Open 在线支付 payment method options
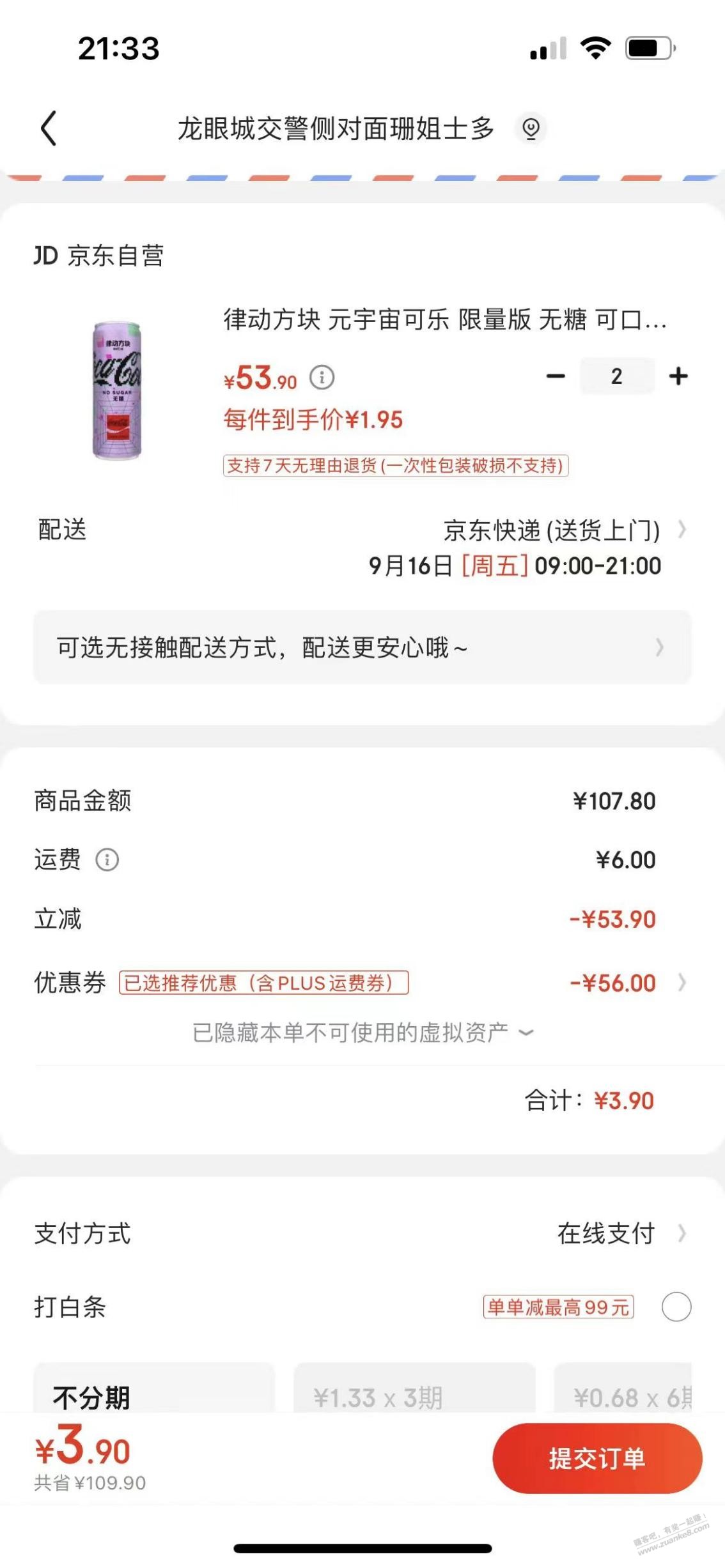This screenshot has height=1568, width=725. [683, 1233]
